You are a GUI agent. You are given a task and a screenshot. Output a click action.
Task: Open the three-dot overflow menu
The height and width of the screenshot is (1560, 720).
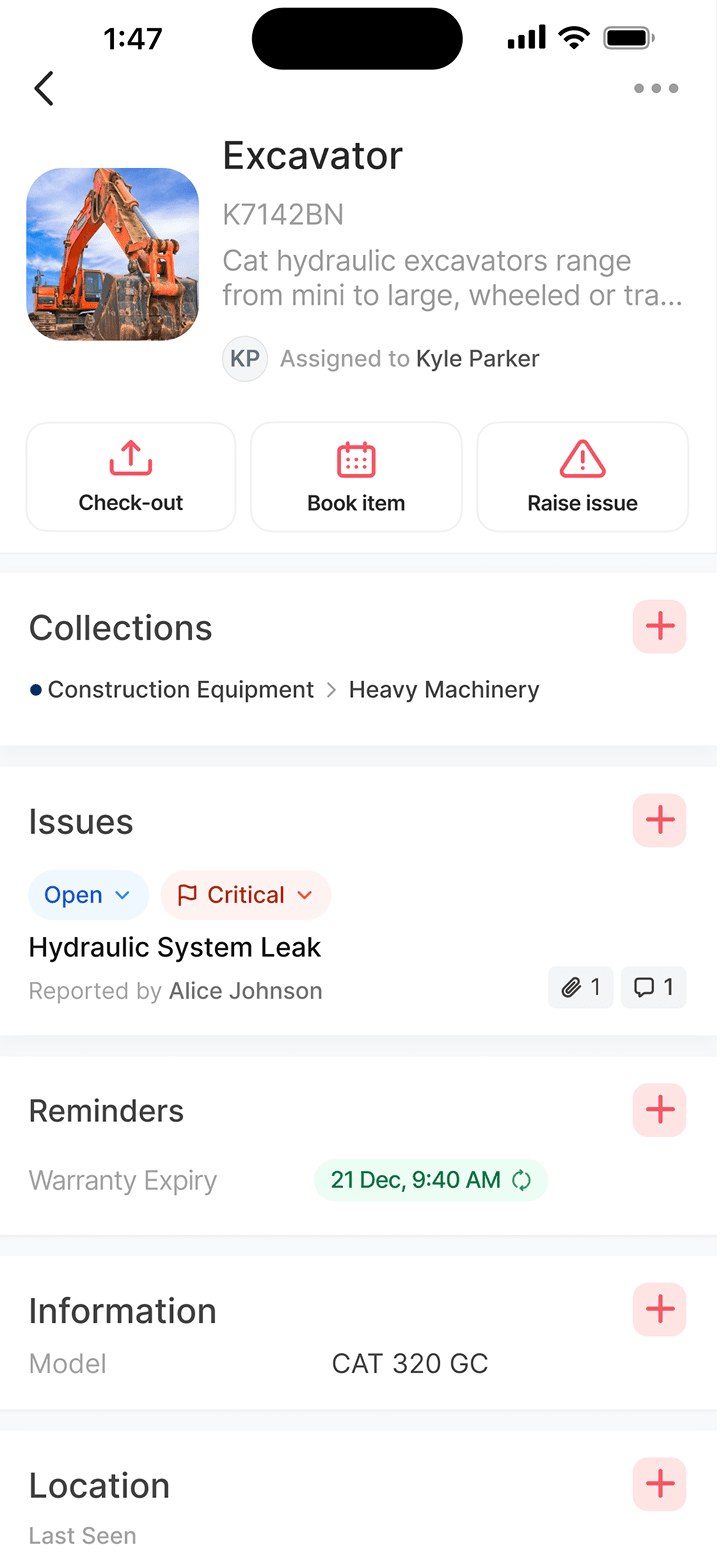[656, 89]
